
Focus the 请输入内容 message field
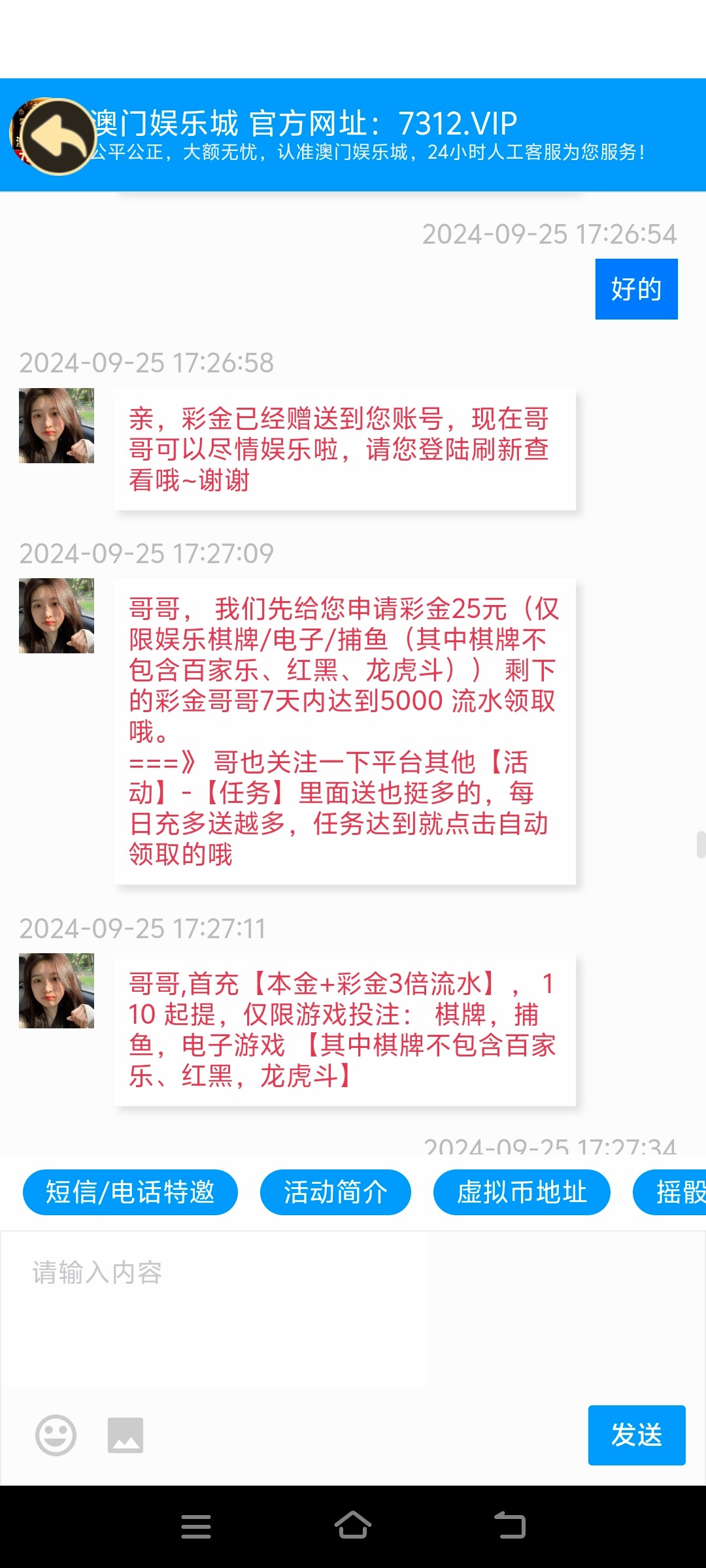click(353, 1313)
